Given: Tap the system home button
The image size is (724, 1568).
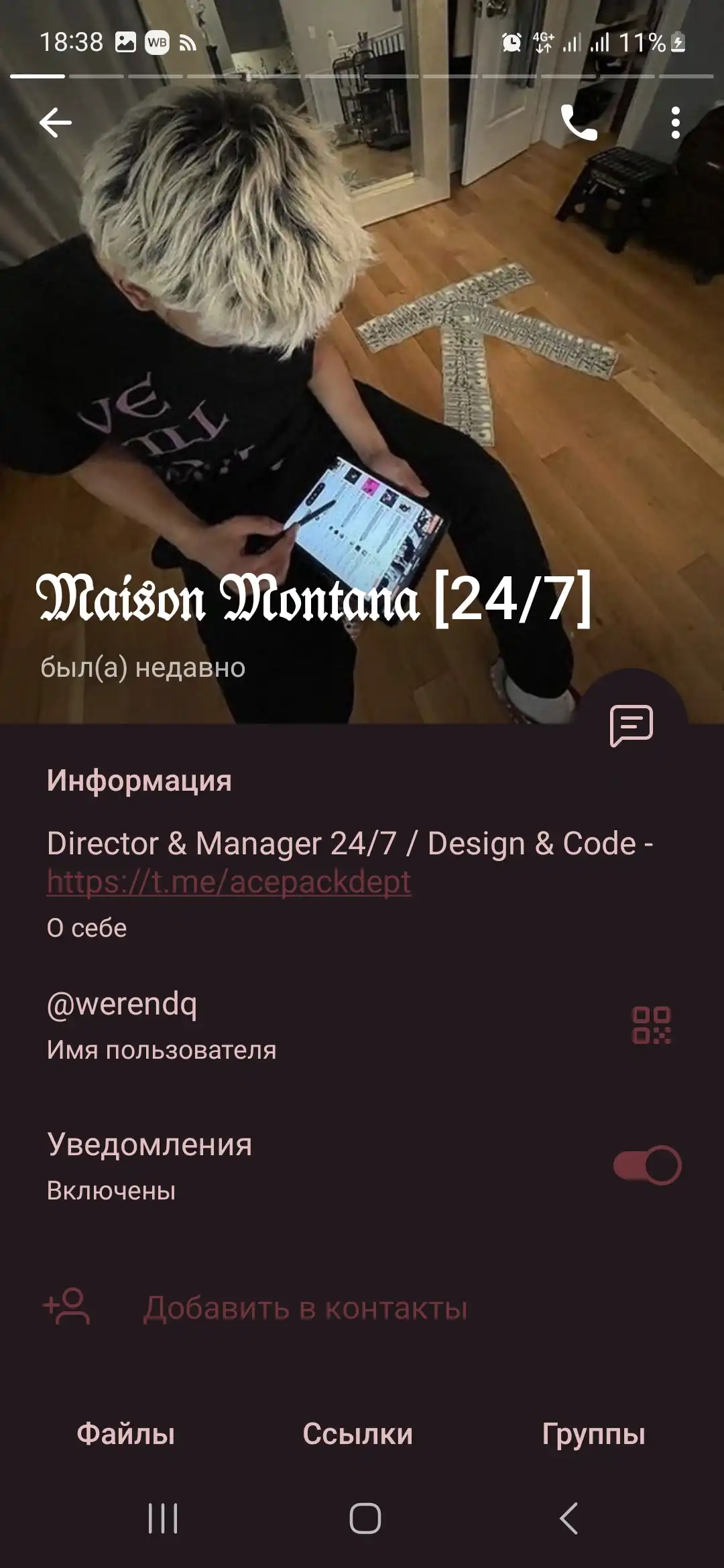Looking at the screenshot, I should pos(365,1518).
